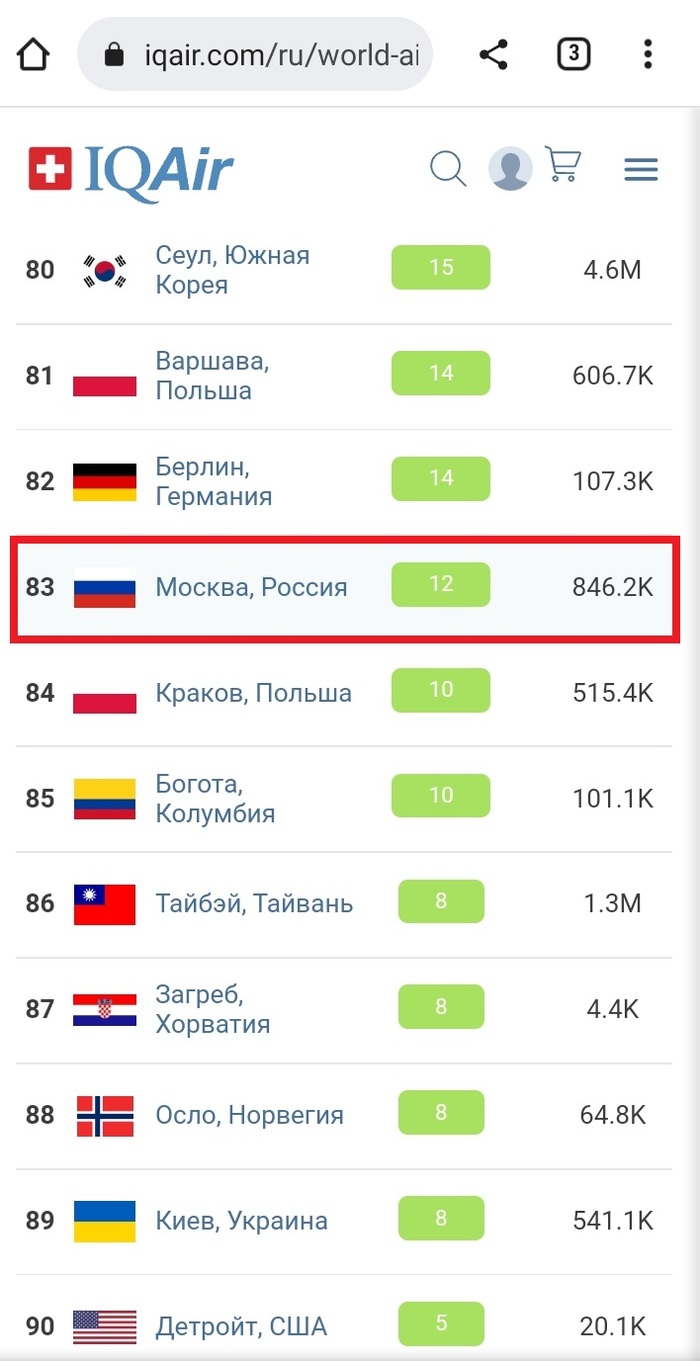This screenshot has height=1361, width=700.
Task: Open the IQAir homepage via logo
Action: tap(130, 170)
